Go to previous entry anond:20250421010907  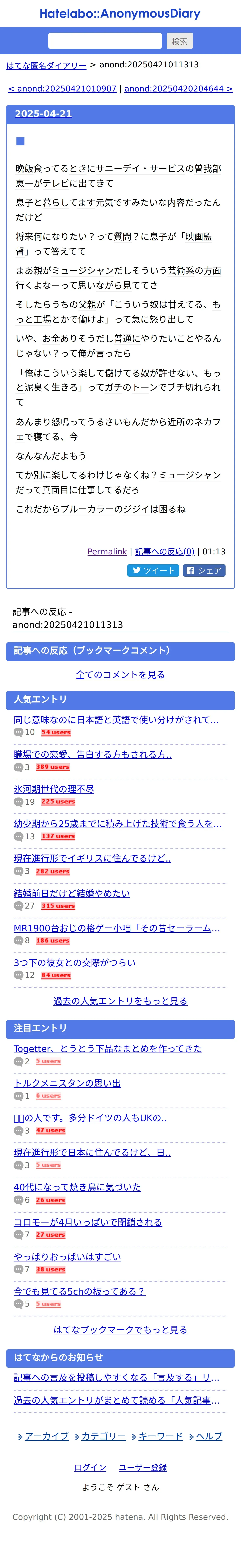pos(62,89)
